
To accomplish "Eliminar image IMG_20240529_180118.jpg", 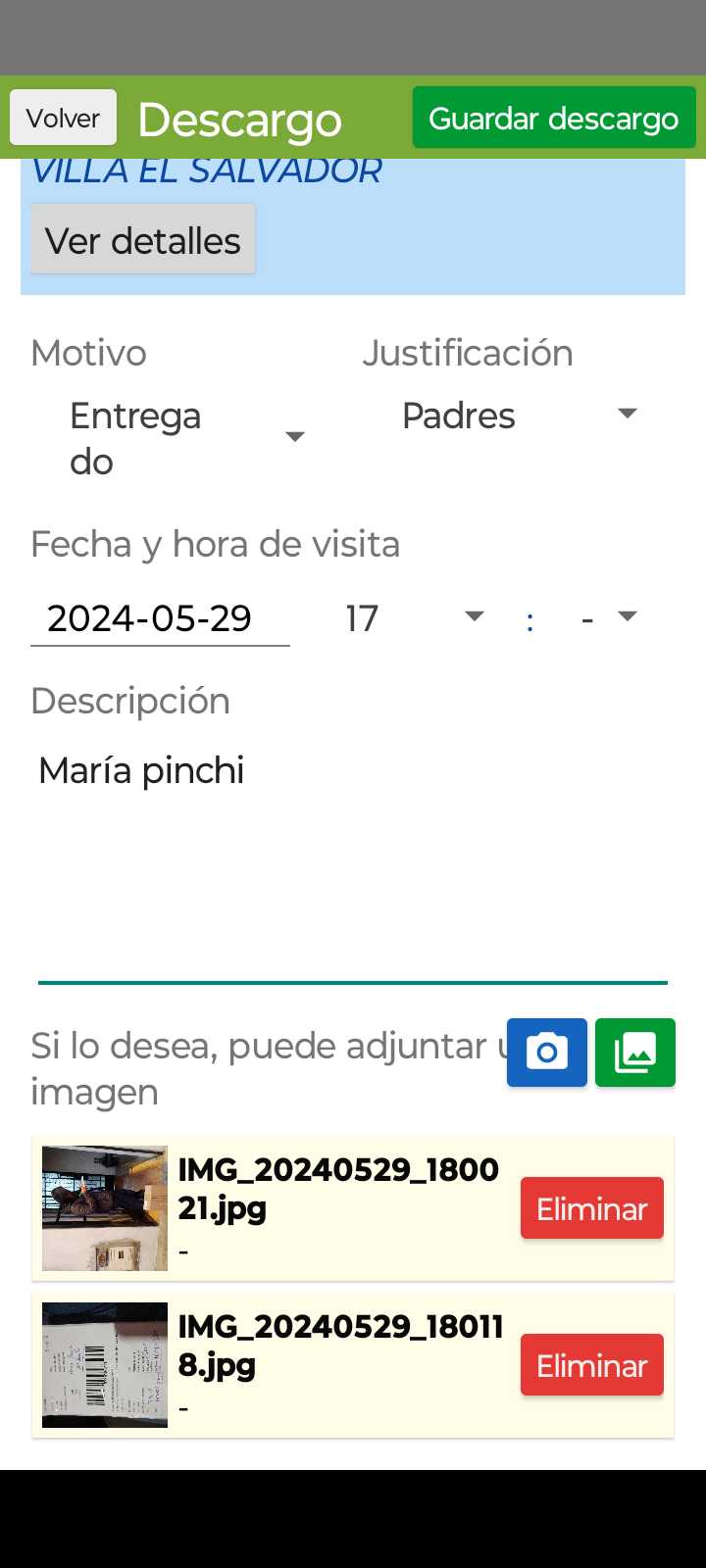I will coord(591,1365).
